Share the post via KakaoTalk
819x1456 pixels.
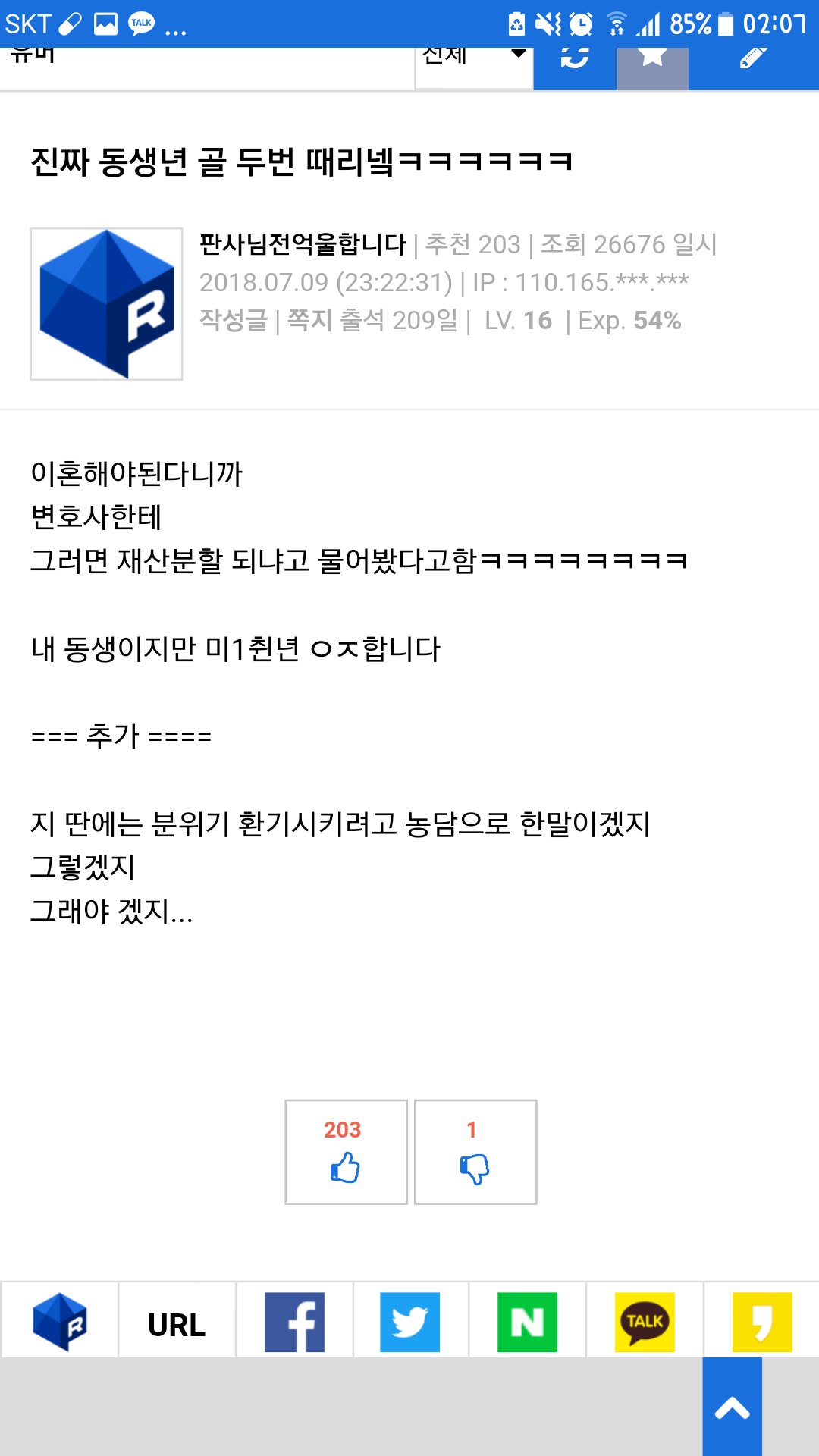(x=645, y=1322)
